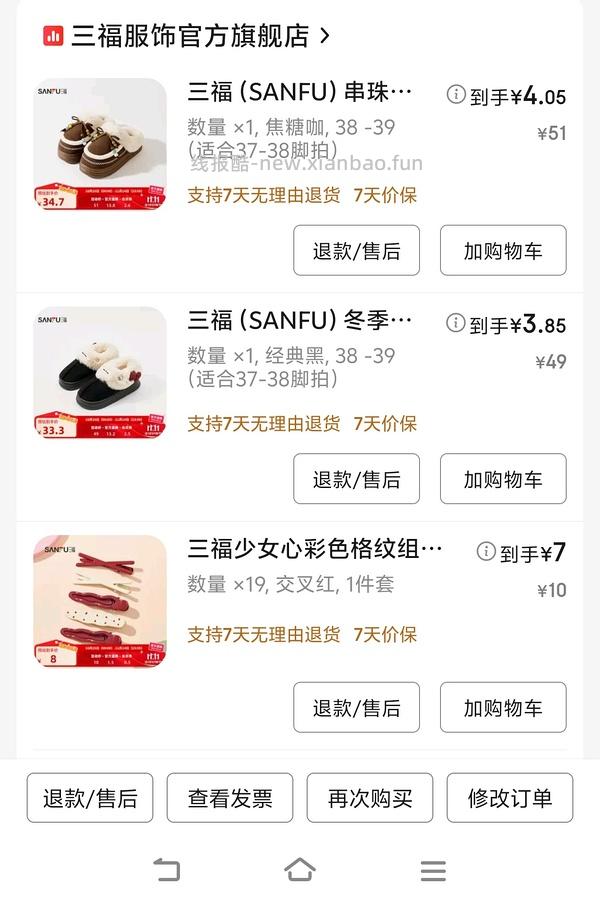The height and width of the screenshot is (906, 600).
Task: Buy the order again with 再次购买
Action: 370,798
